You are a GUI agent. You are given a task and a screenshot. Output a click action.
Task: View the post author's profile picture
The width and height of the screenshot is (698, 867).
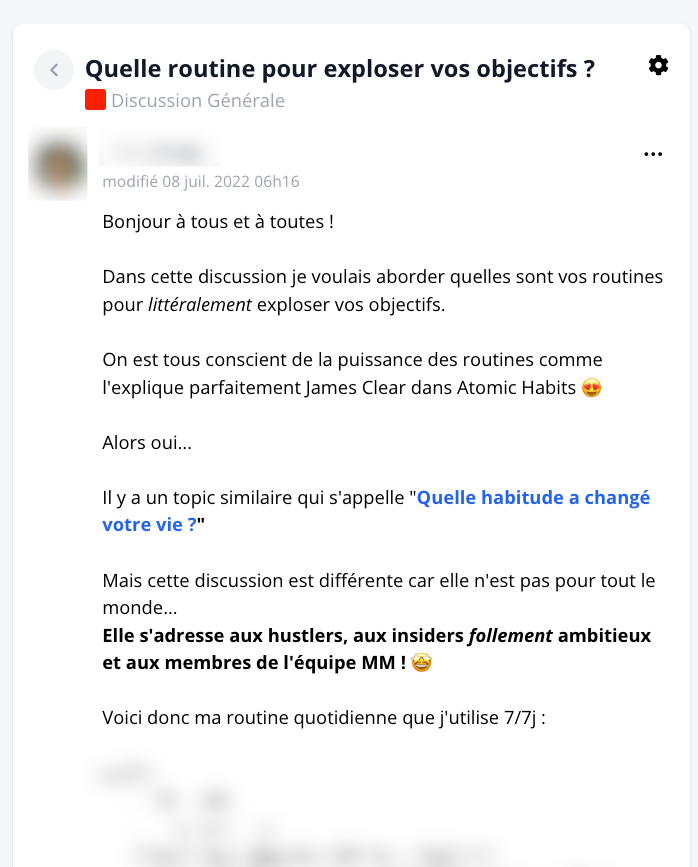pos(58,164)
